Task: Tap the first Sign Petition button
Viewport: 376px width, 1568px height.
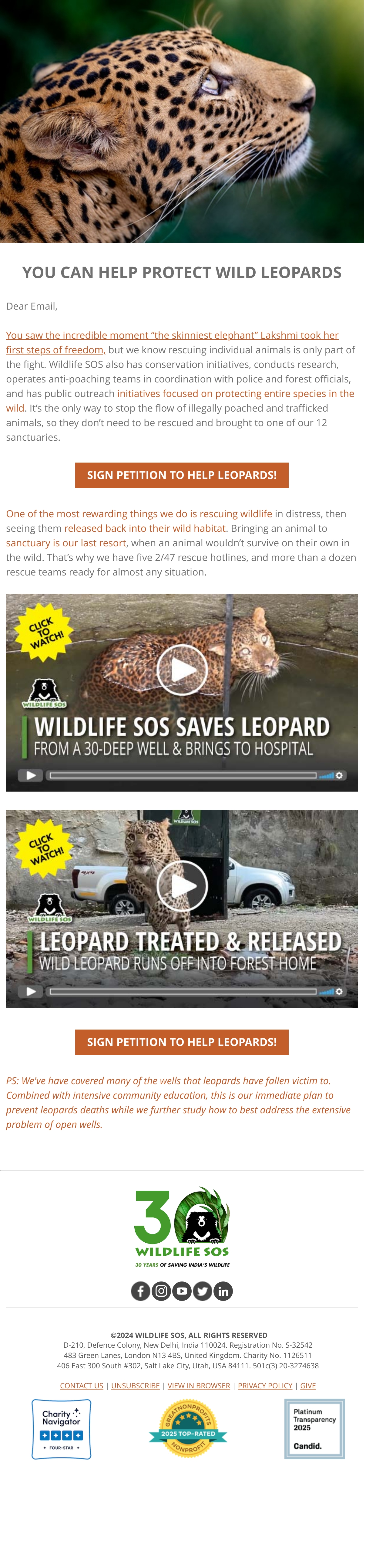Action: (x=181, y=475)
